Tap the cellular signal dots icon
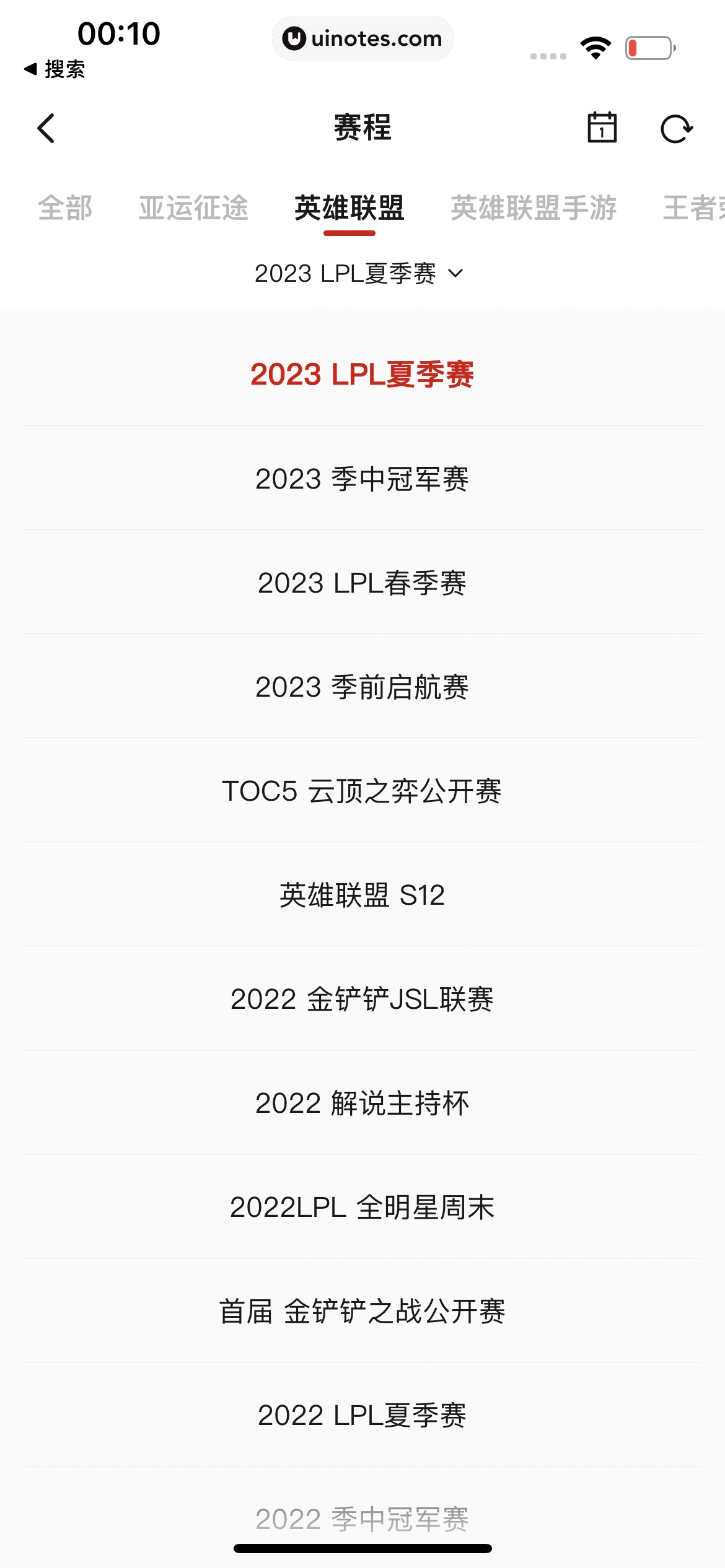 pyautogui.click(x=548, y=55)
